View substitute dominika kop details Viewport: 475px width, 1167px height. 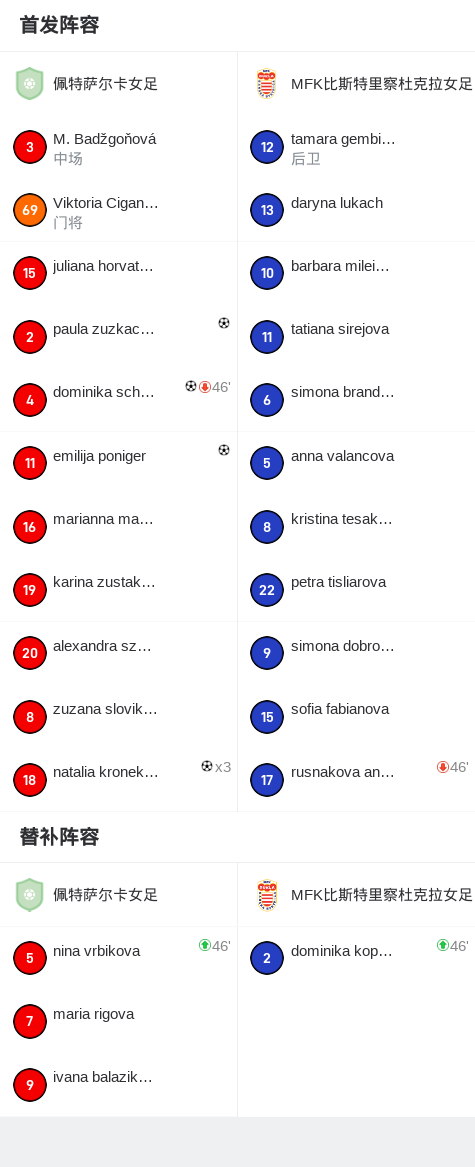(x=357, y=959)
